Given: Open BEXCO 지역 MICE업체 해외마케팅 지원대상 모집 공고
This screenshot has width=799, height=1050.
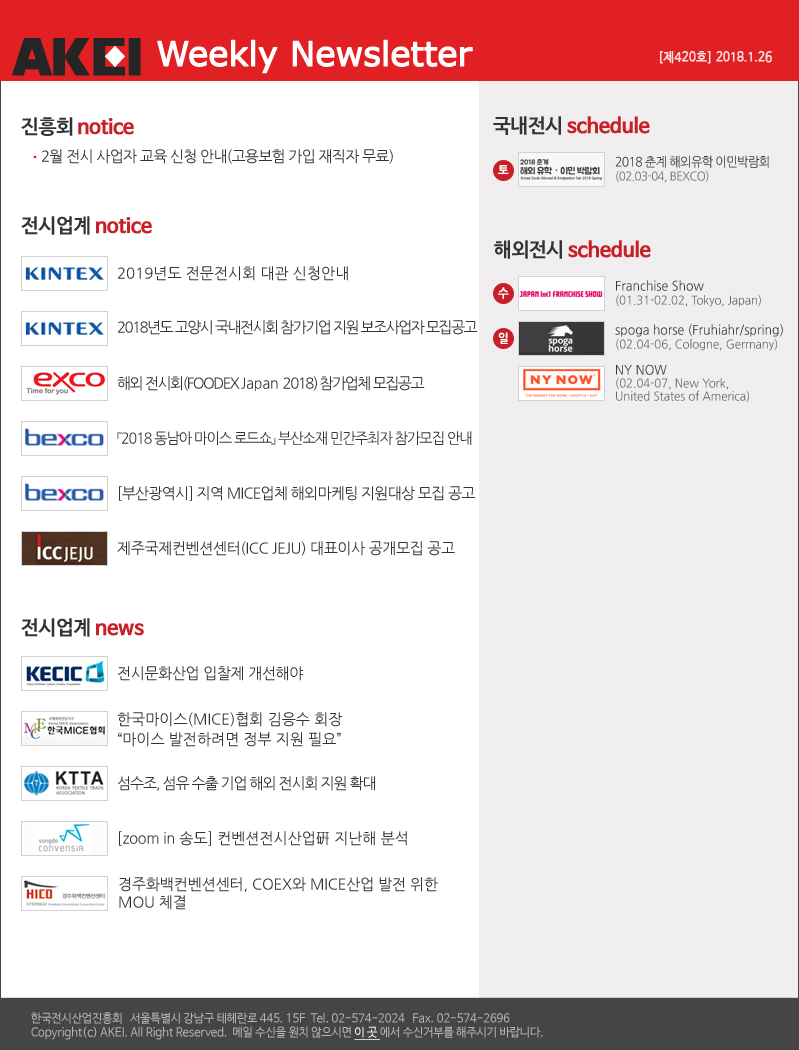Looking at the screenshot, I should click(295, 493).
